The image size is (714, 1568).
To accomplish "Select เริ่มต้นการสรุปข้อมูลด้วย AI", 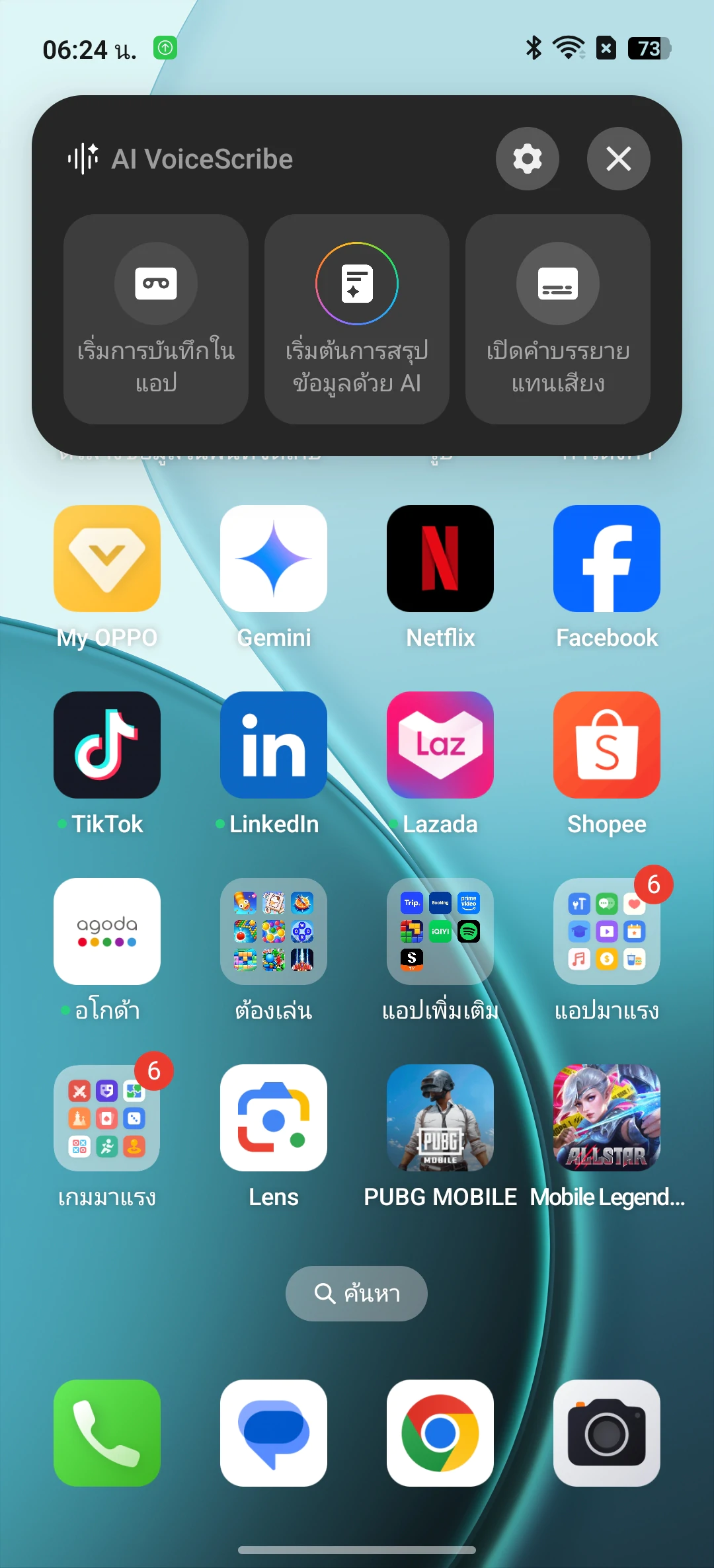I will (x=357, y=319).
